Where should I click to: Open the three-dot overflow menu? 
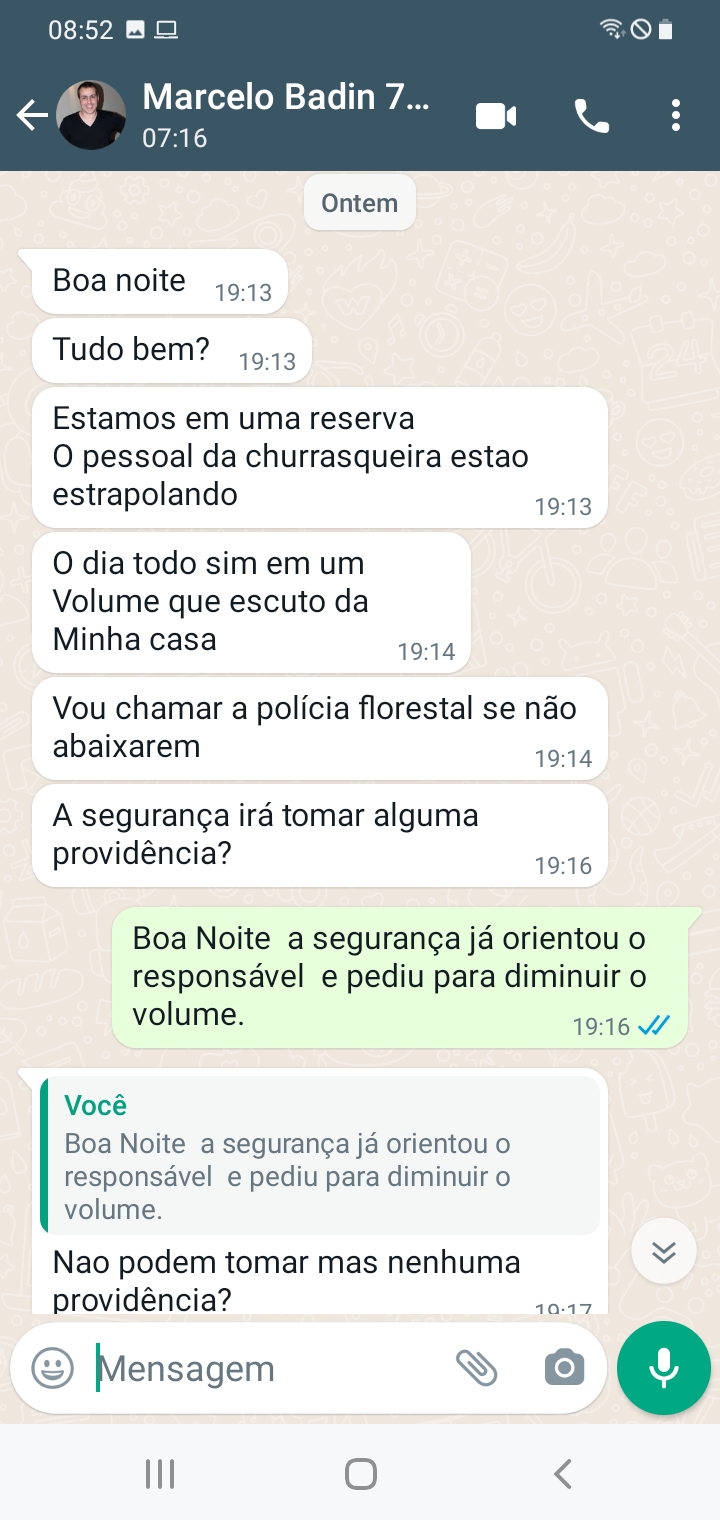676,116
